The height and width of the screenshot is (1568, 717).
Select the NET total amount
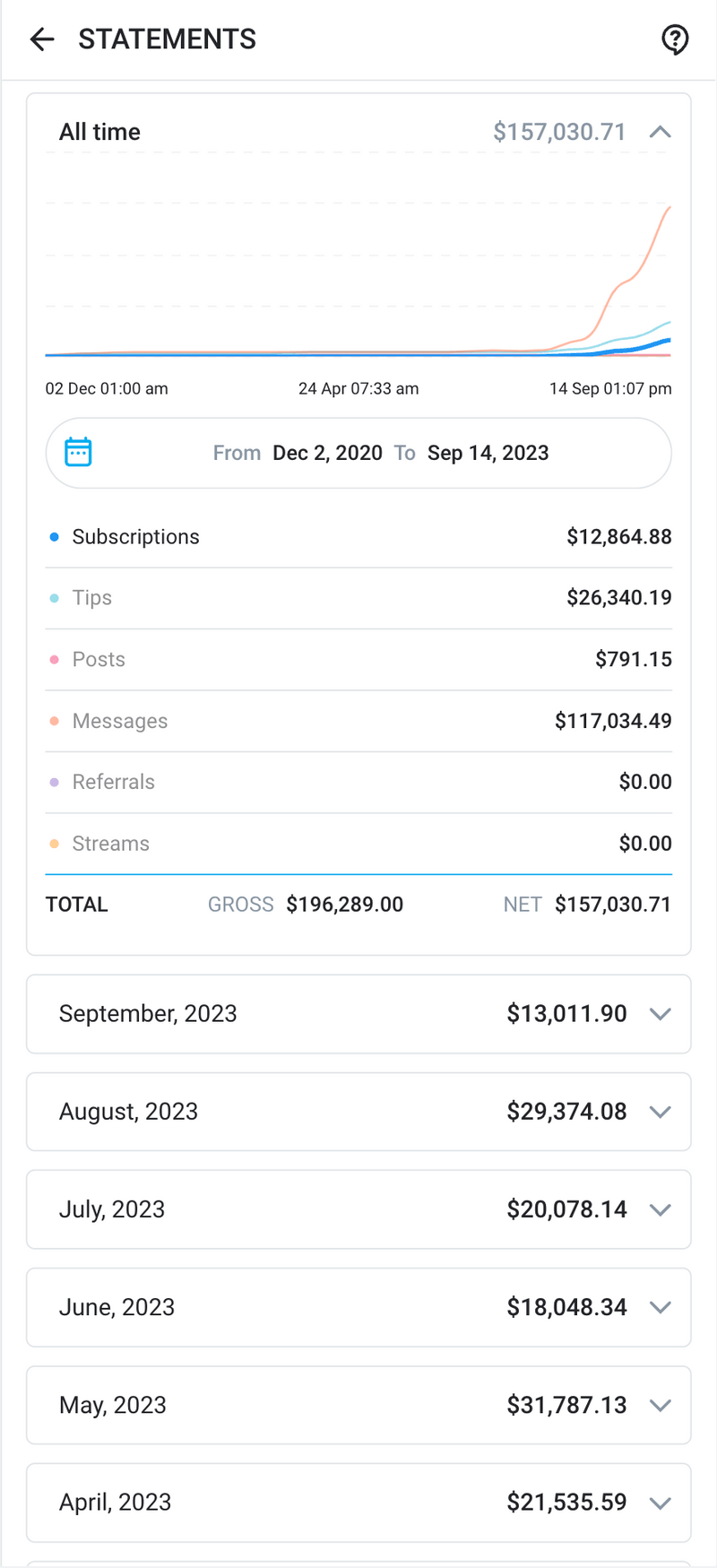[613, 904]
